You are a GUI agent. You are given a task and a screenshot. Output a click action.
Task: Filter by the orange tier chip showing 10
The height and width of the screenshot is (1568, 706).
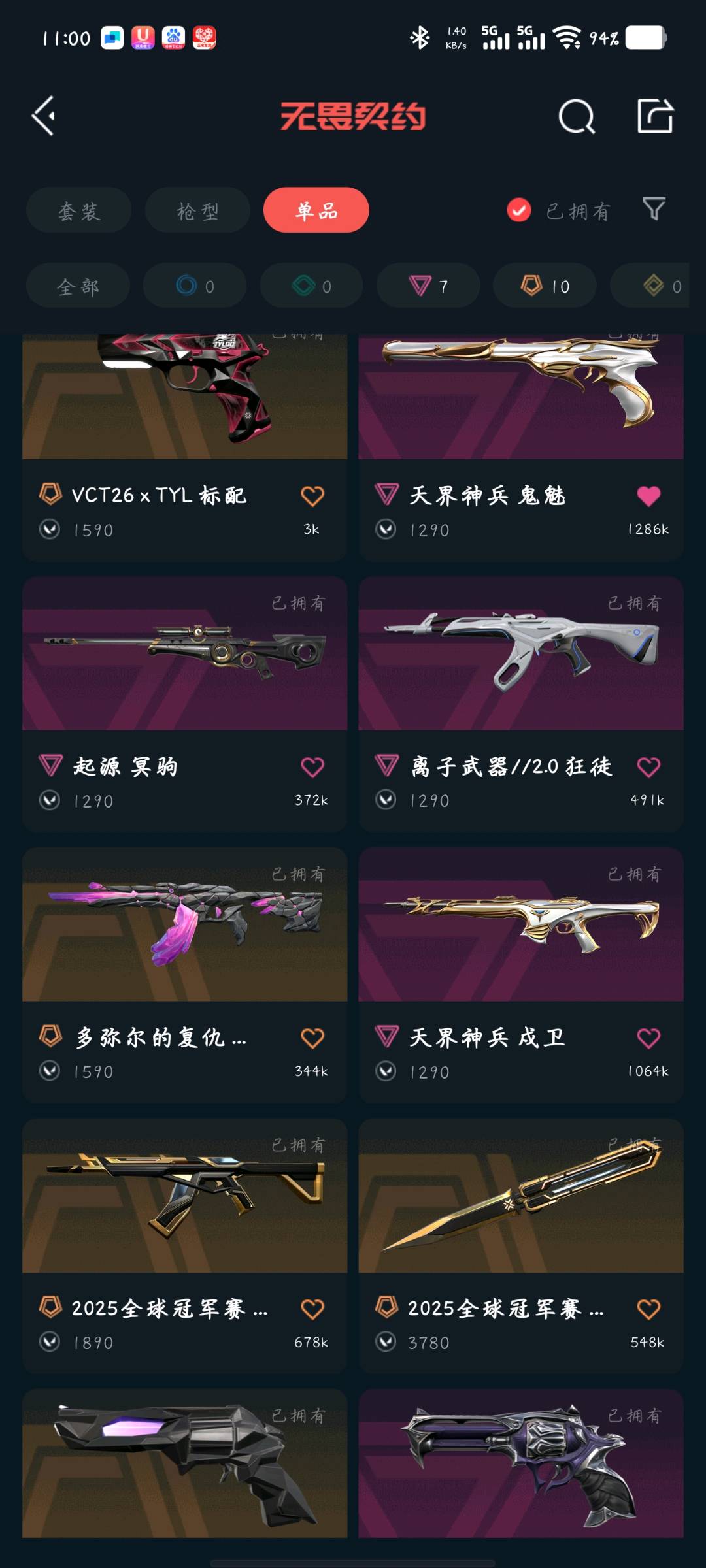coord(545,286)
